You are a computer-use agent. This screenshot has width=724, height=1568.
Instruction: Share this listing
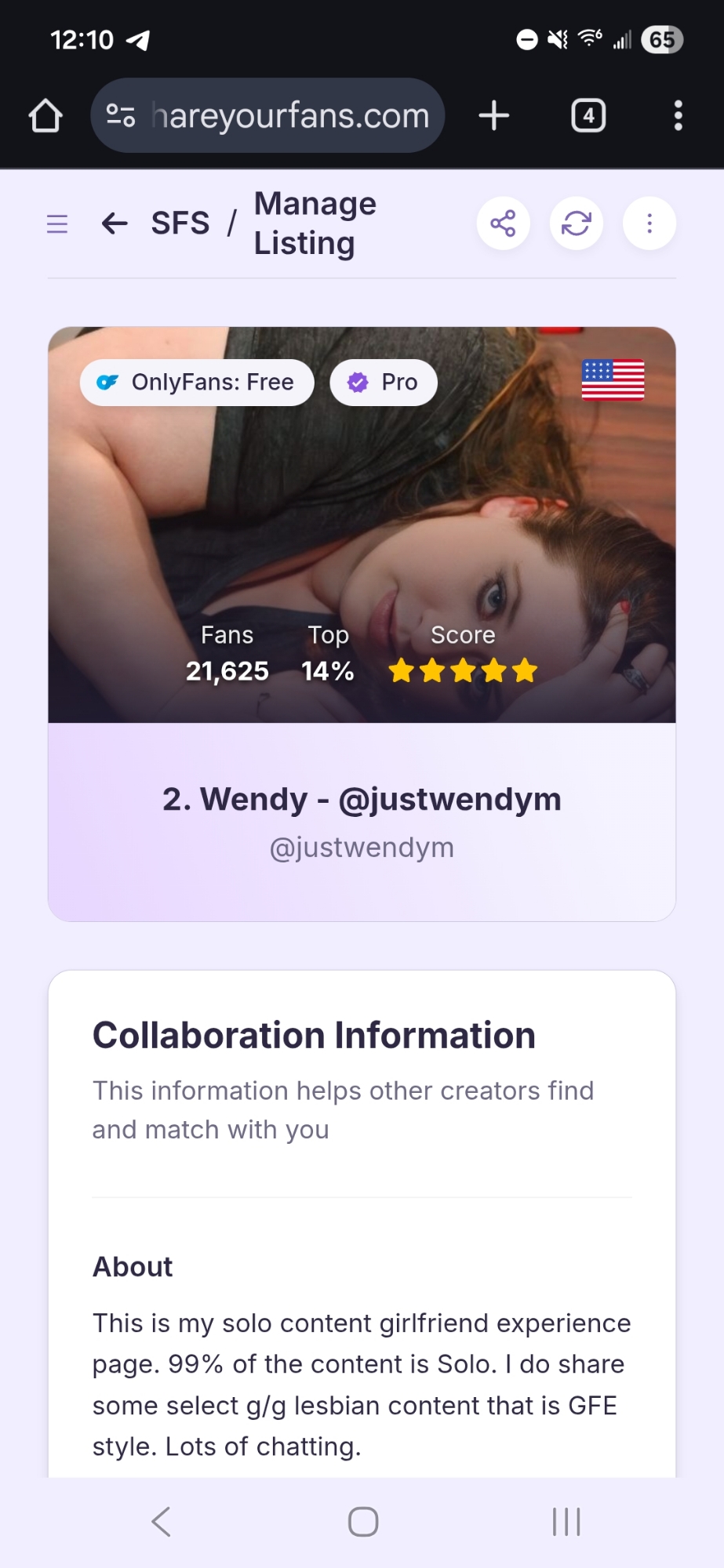[503, 223]
